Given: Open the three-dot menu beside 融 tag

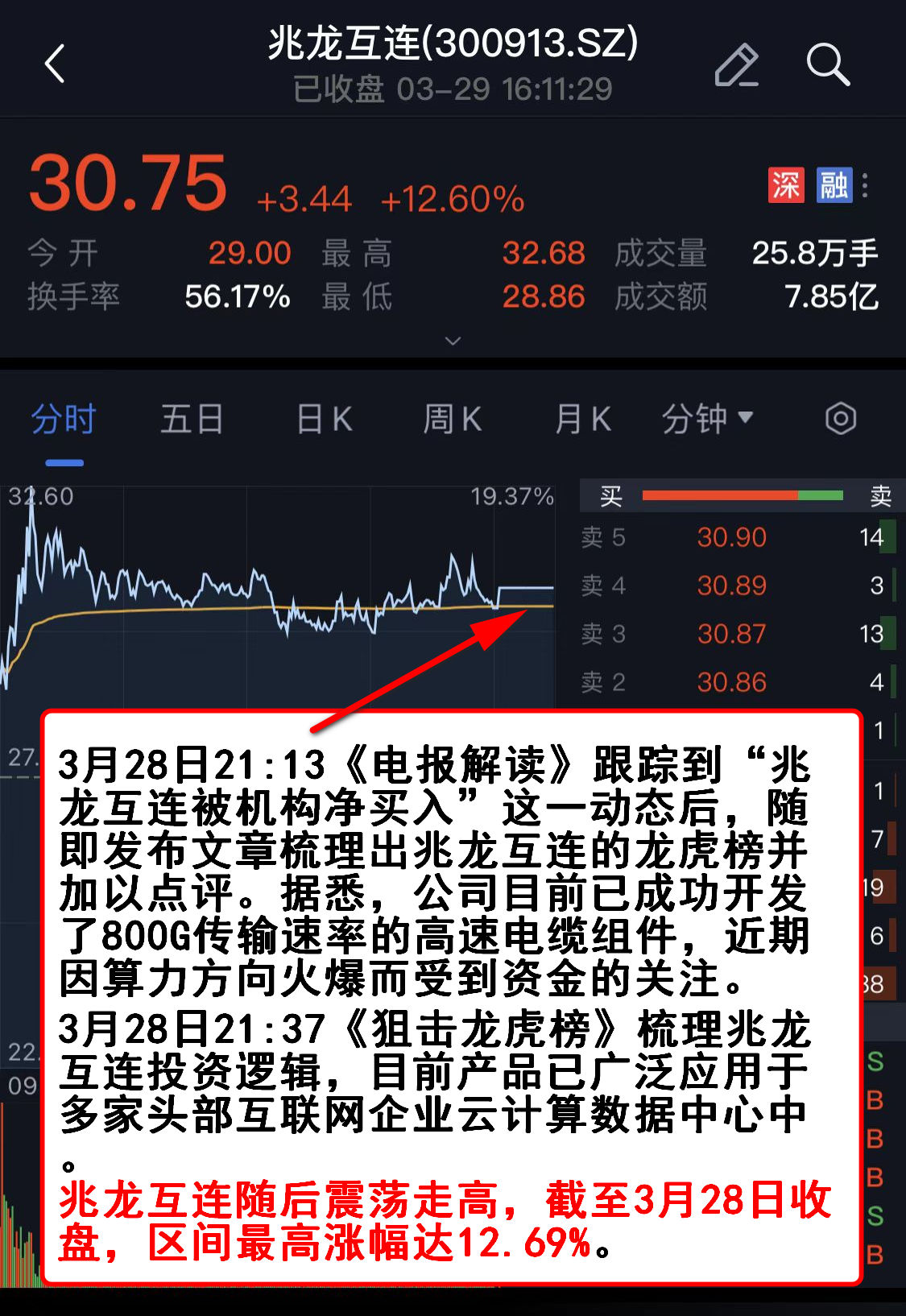Looking at the screenshot, I should [x=865, y=185].
